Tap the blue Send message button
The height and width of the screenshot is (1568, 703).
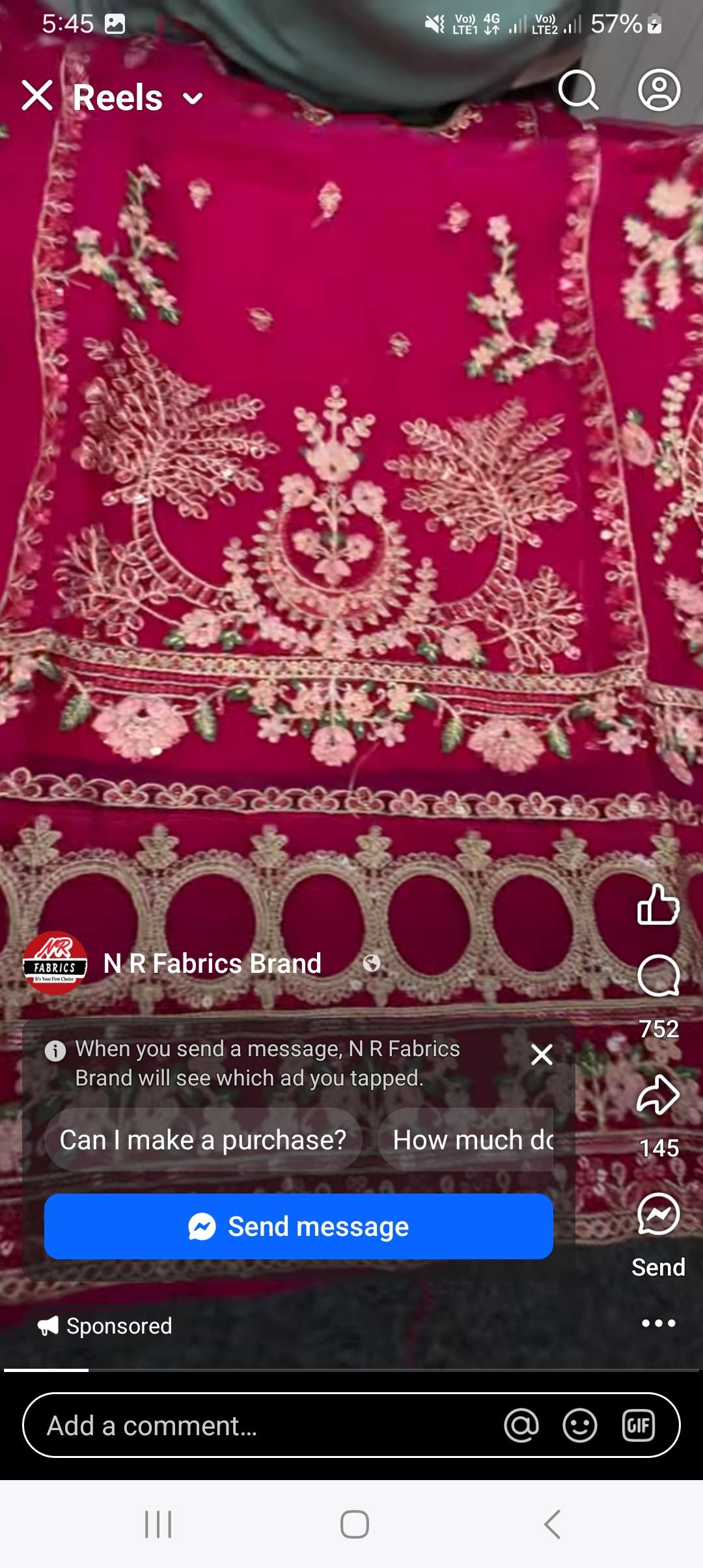point(299,1227)
